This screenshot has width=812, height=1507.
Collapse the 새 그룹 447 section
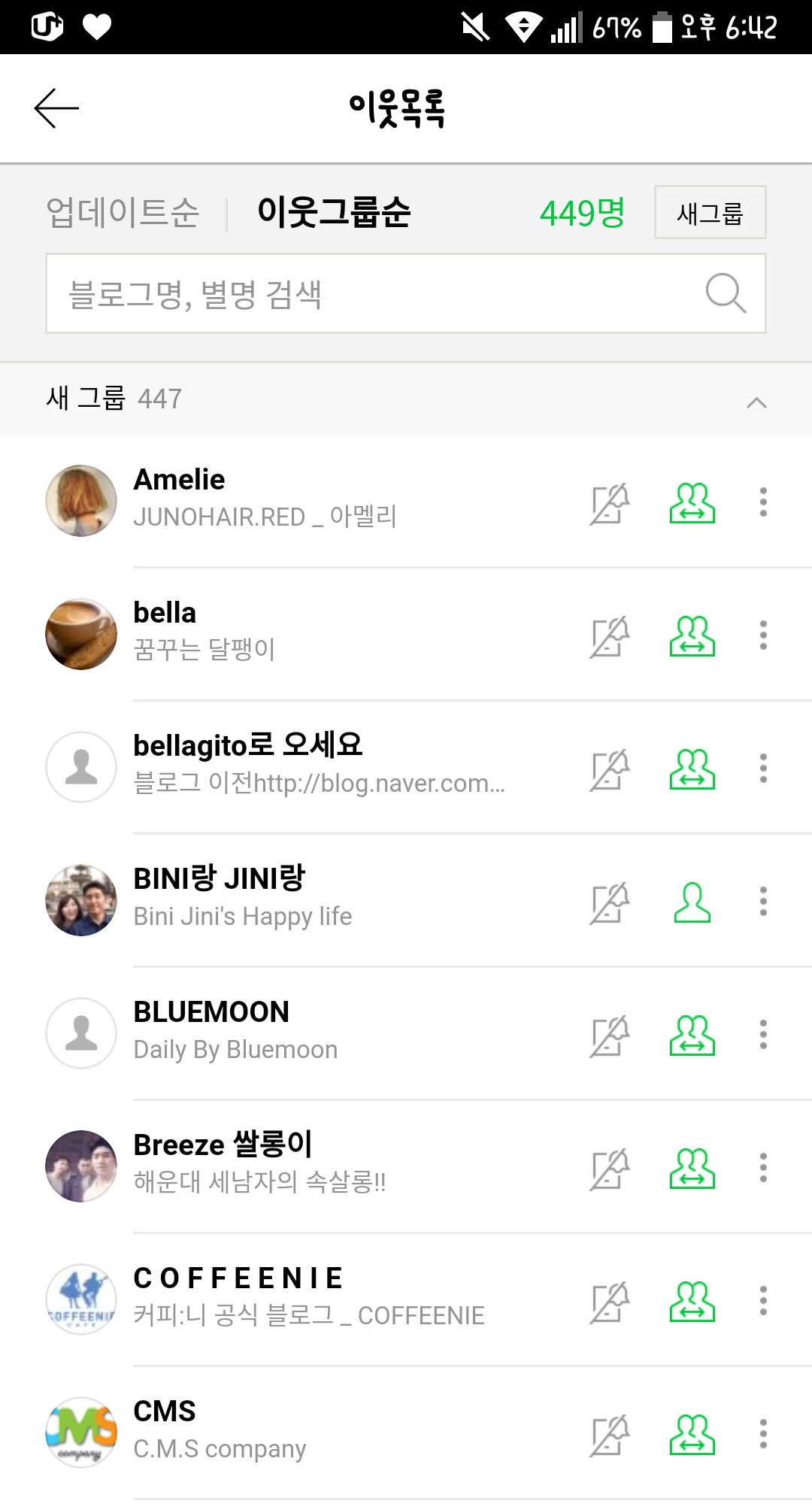coord(756,402)
